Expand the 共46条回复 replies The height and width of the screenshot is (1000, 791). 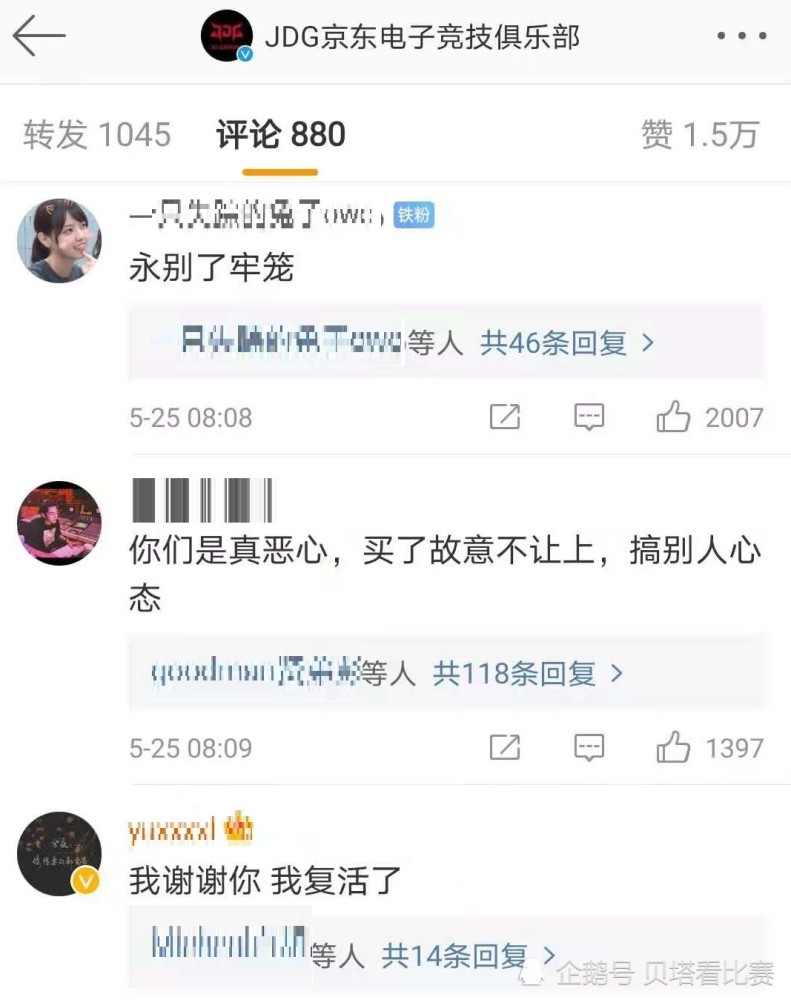pos(566,344)
